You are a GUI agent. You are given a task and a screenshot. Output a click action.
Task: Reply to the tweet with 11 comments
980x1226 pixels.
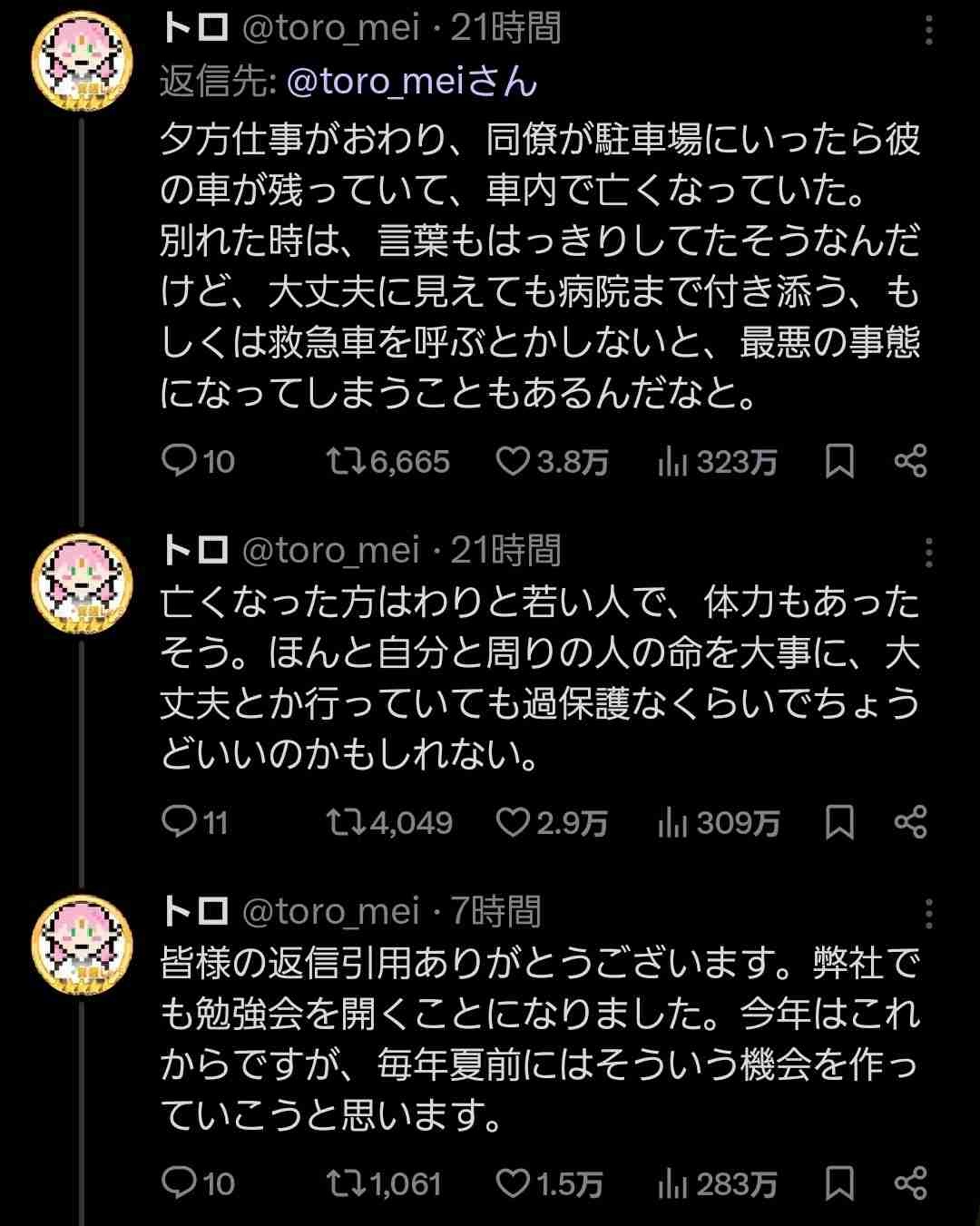click(x=179, y=822)
